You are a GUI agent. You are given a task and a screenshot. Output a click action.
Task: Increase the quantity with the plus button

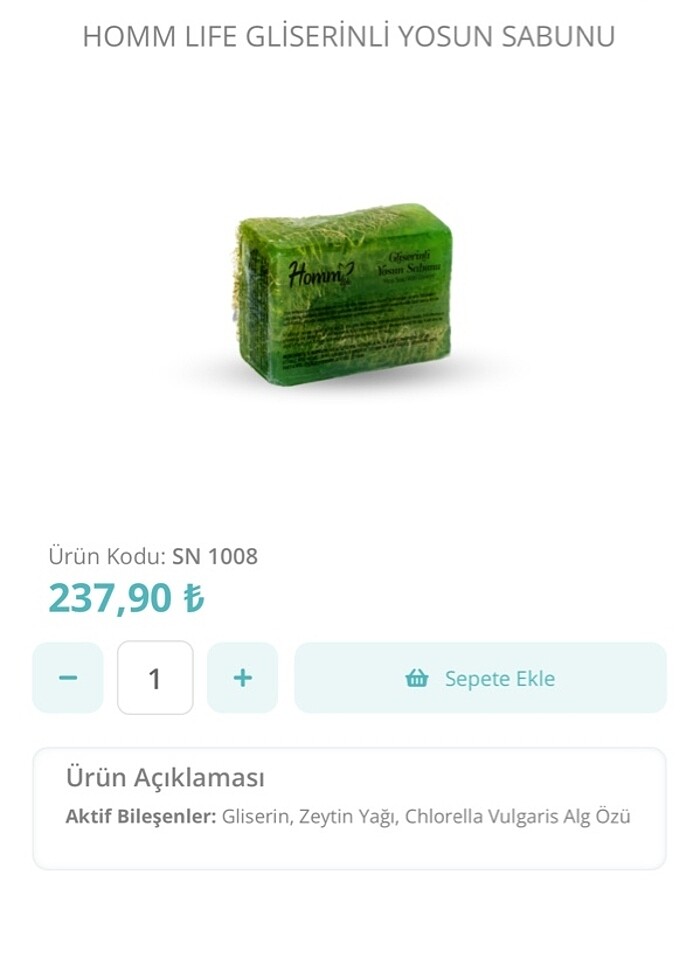pos(242,678)
